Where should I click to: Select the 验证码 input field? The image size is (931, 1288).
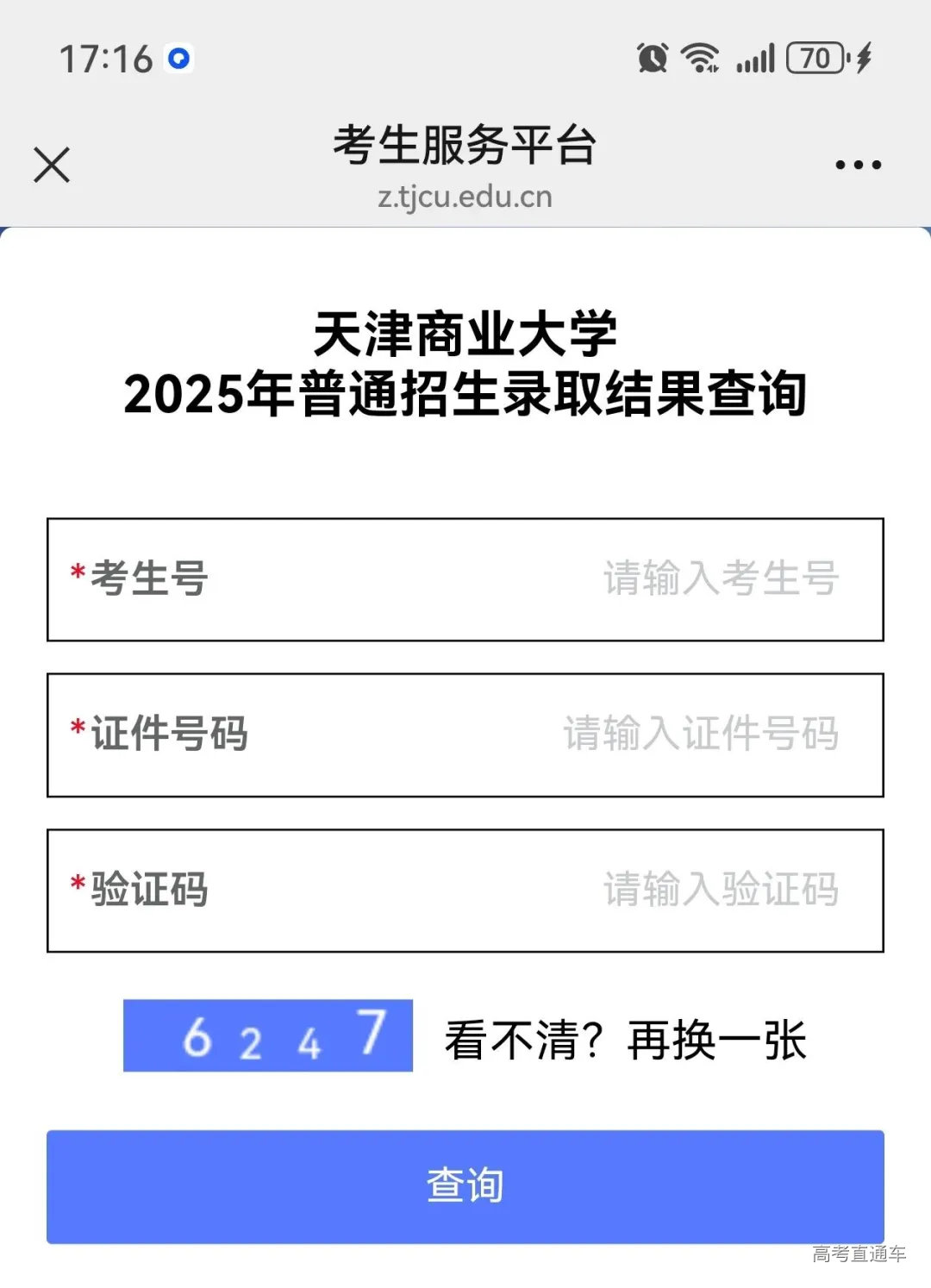(x=465, y=890)
